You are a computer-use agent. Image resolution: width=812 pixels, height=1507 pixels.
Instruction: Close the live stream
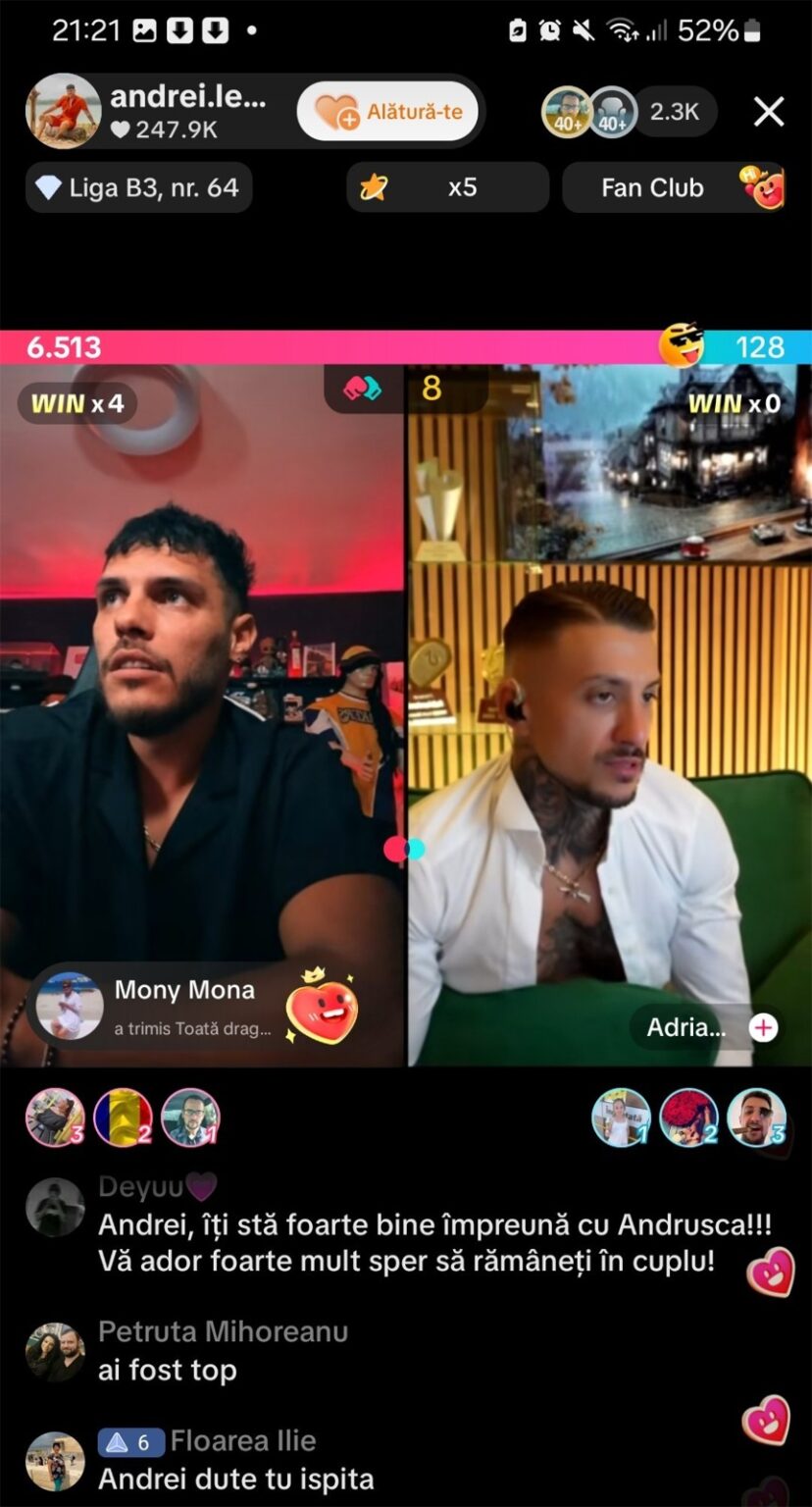769,113
